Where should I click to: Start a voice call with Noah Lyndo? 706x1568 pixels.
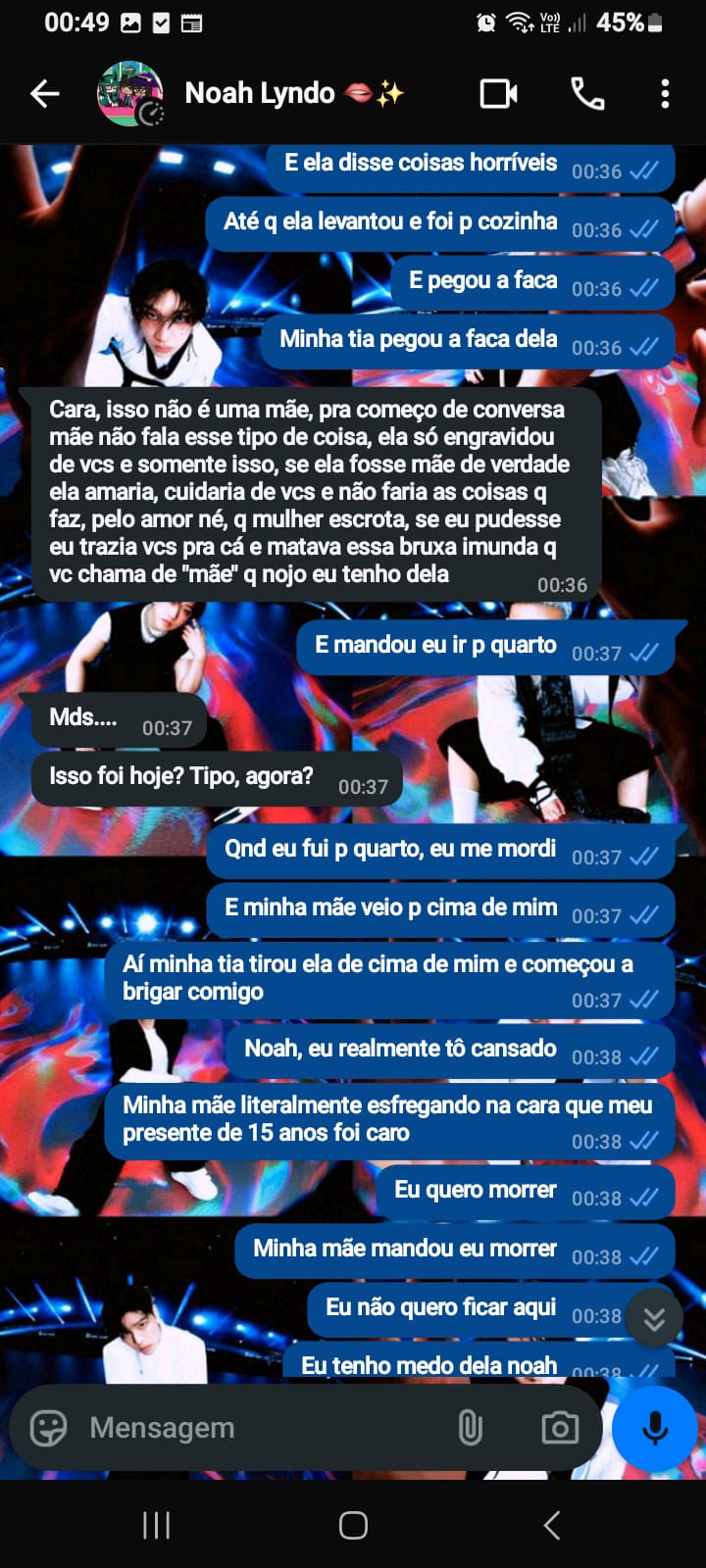[587, 94]
